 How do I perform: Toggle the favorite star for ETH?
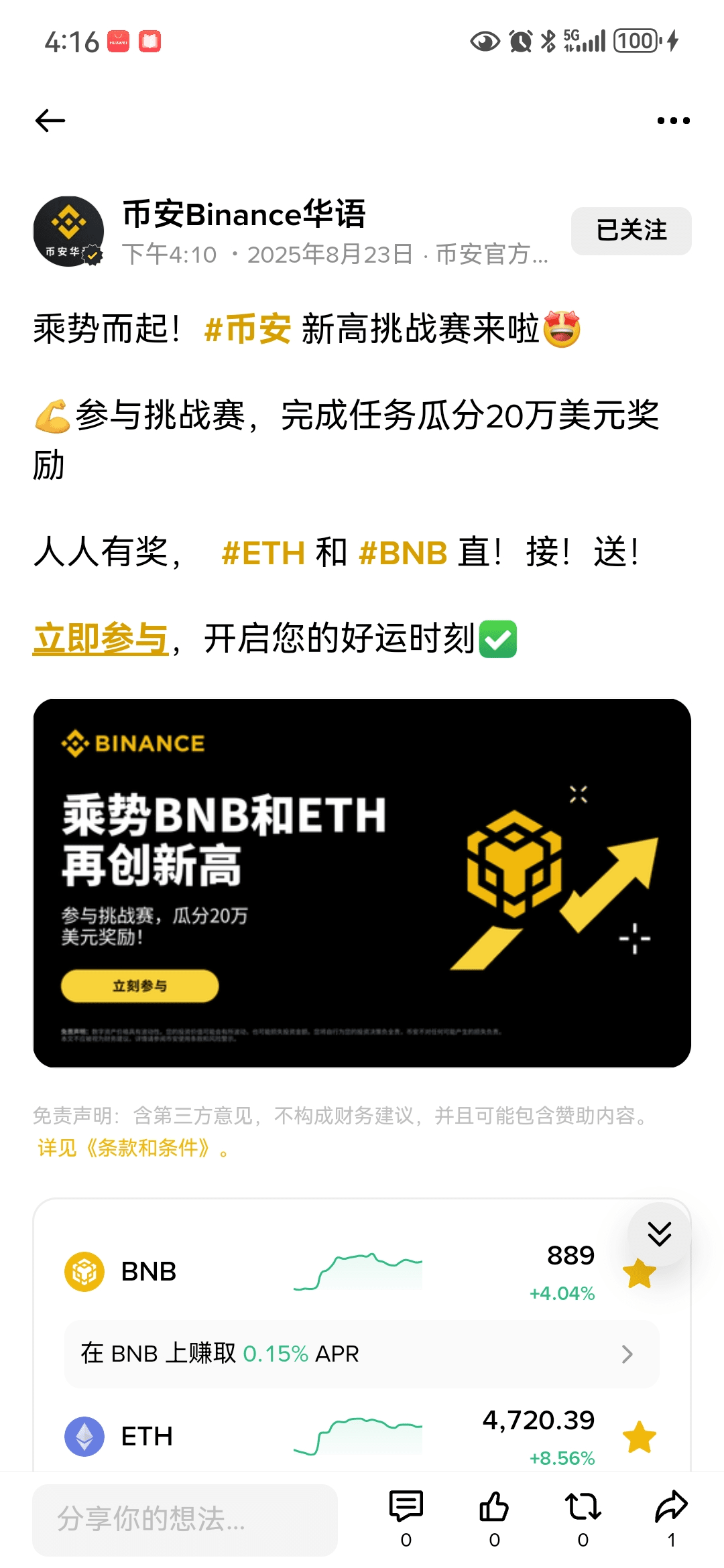pos(639,1437)
